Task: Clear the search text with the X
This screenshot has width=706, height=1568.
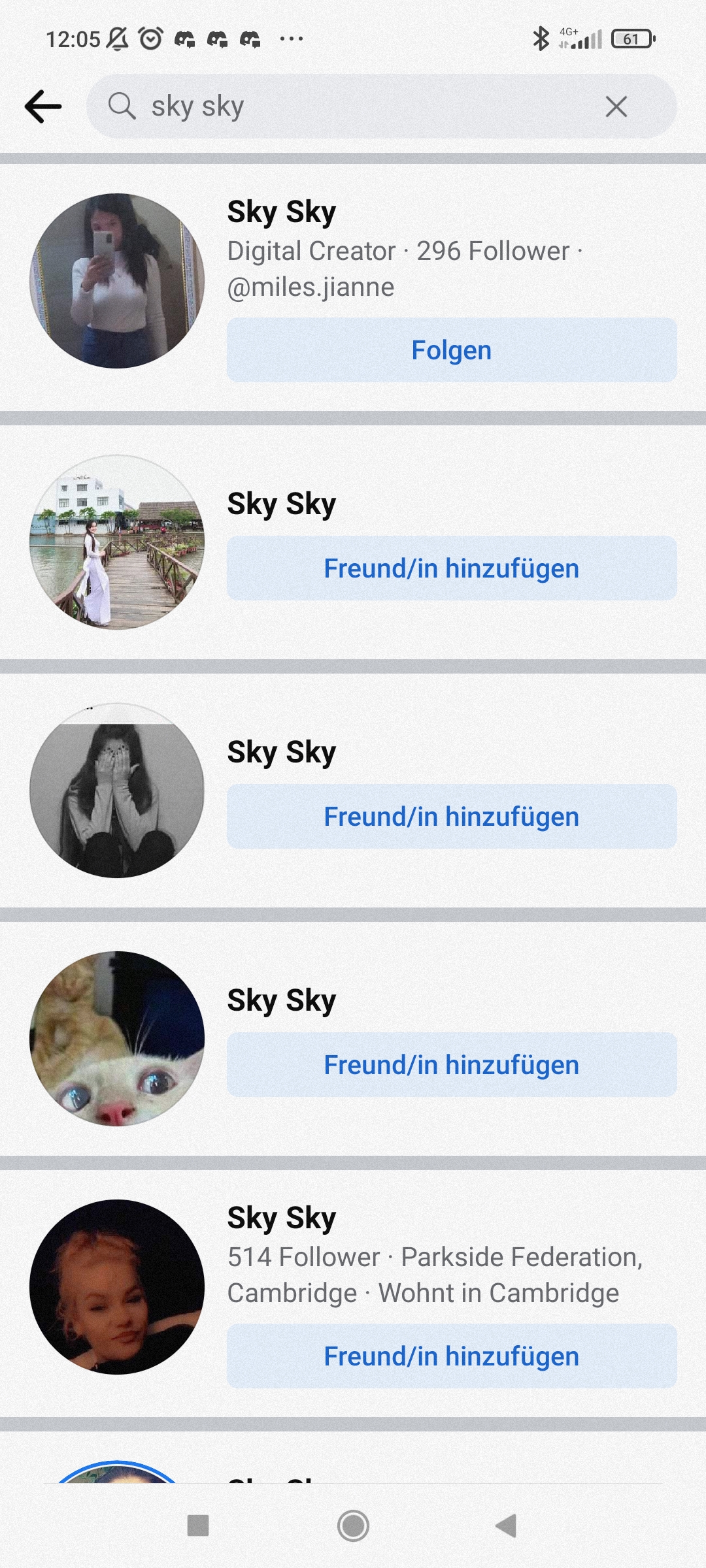Action: [x=616, y=106]
